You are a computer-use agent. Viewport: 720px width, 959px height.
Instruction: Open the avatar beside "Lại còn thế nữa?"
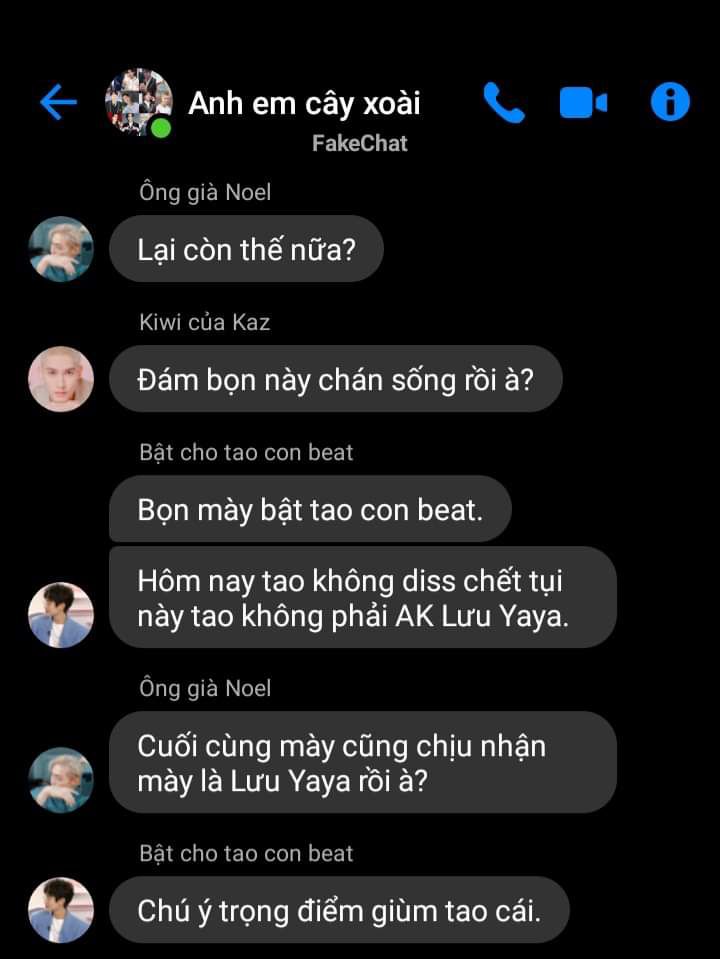[61, 249]
